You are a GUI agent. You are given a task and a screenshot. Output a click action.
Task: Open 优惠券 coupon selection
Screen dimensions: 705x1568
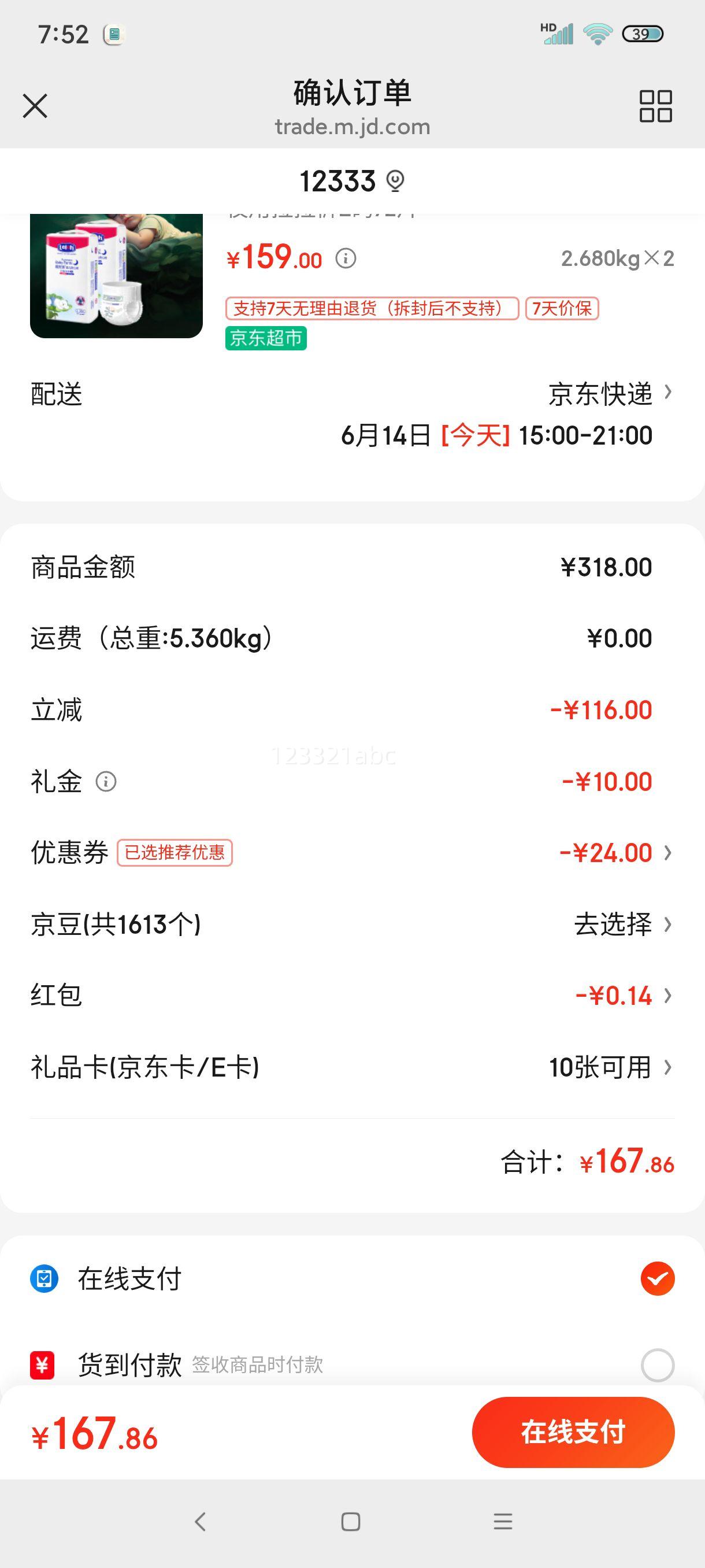pyautogui.click(x=352, y=852)
